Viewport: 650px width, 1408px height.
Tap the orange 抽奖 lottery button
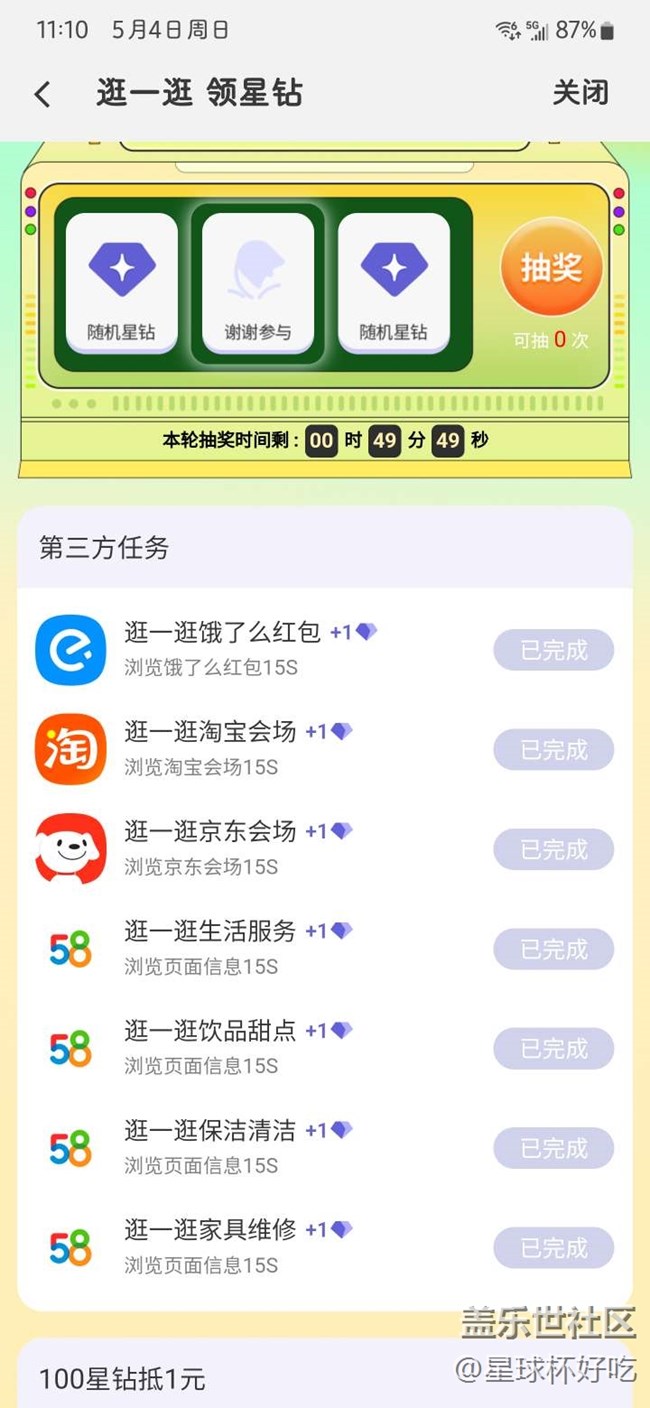click(551, 268)
